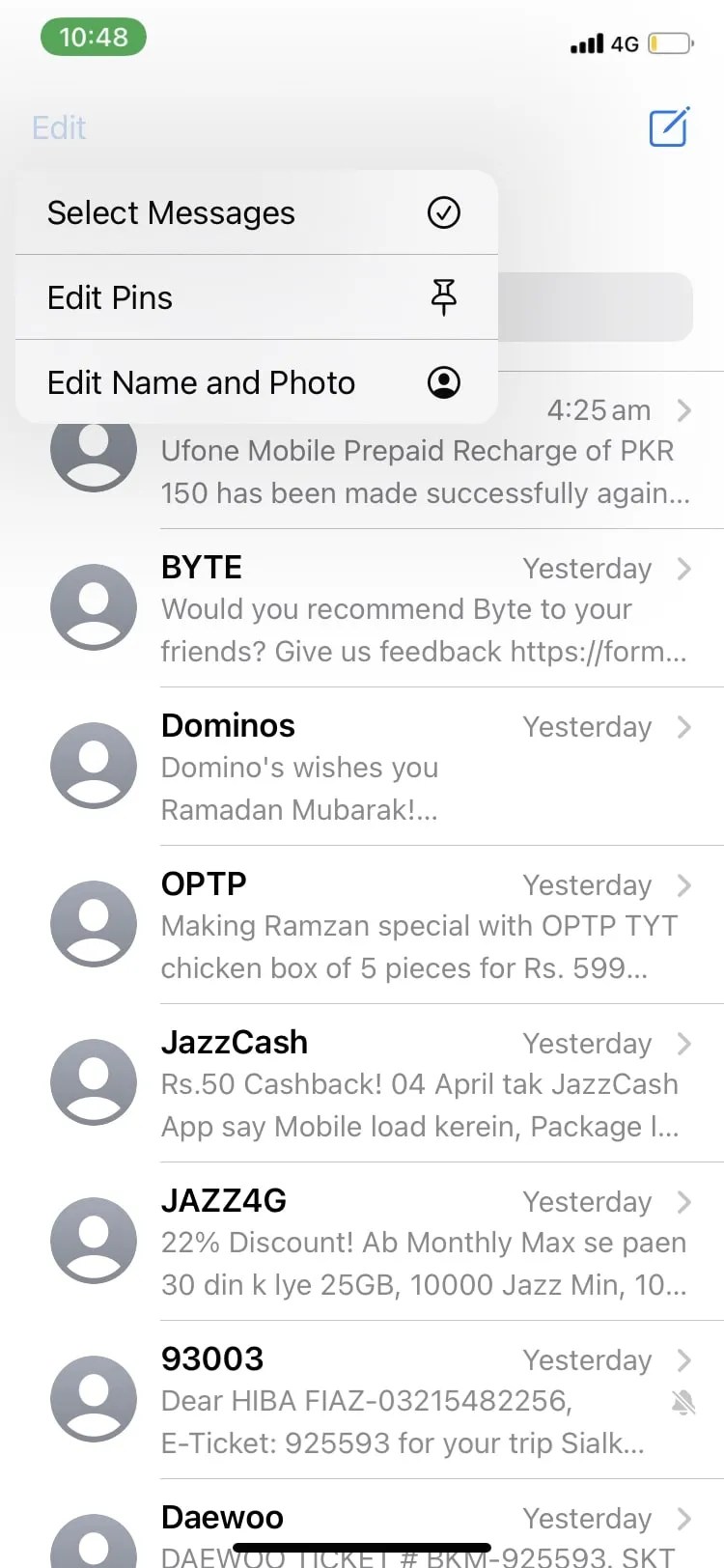Click the profile icon beside Edit Name and Photo
This screenshot has width=724, height=1568.
point(443,382)
